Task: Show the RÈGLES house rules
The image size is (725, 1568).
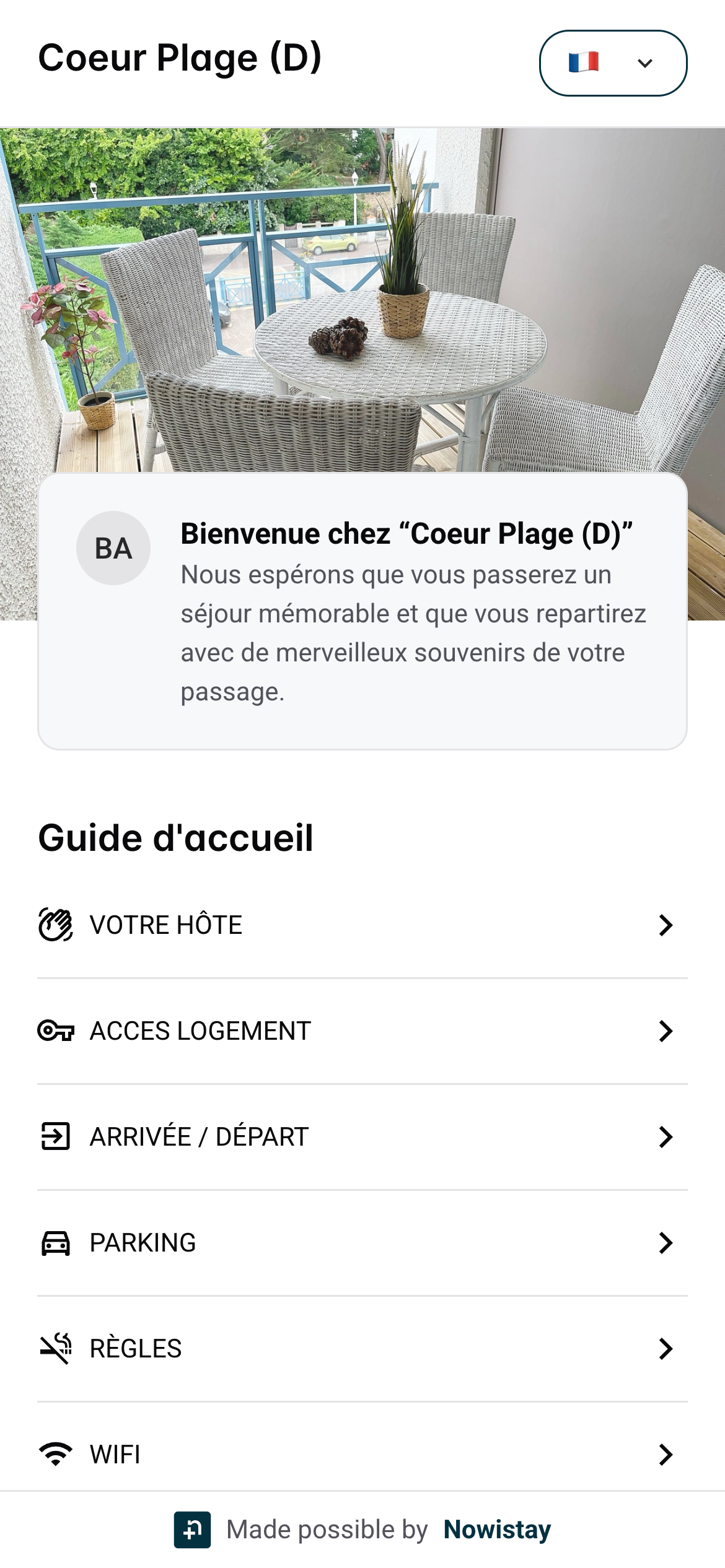Action: pyautogui.click(x=362, y=1349)
